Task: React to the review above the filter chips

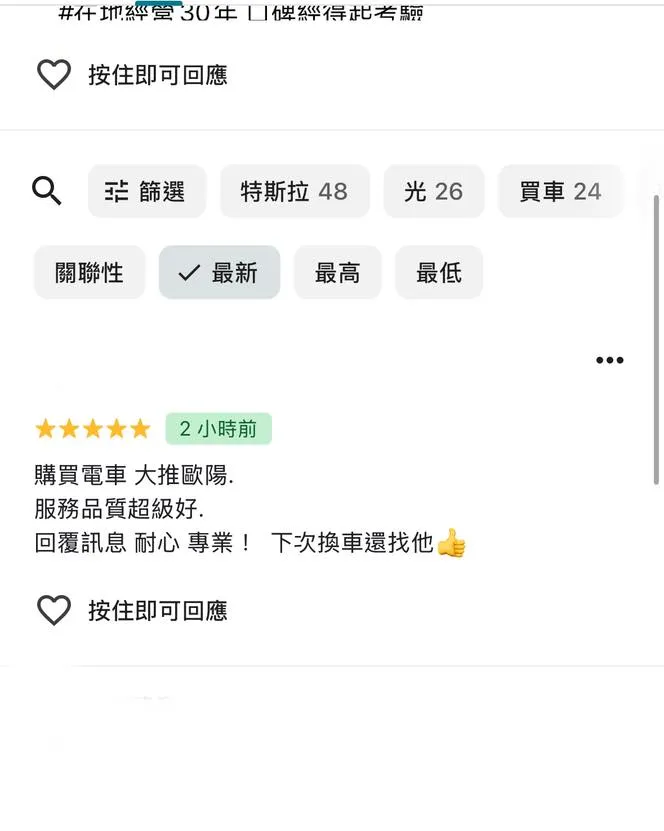Action: [54, 75]
